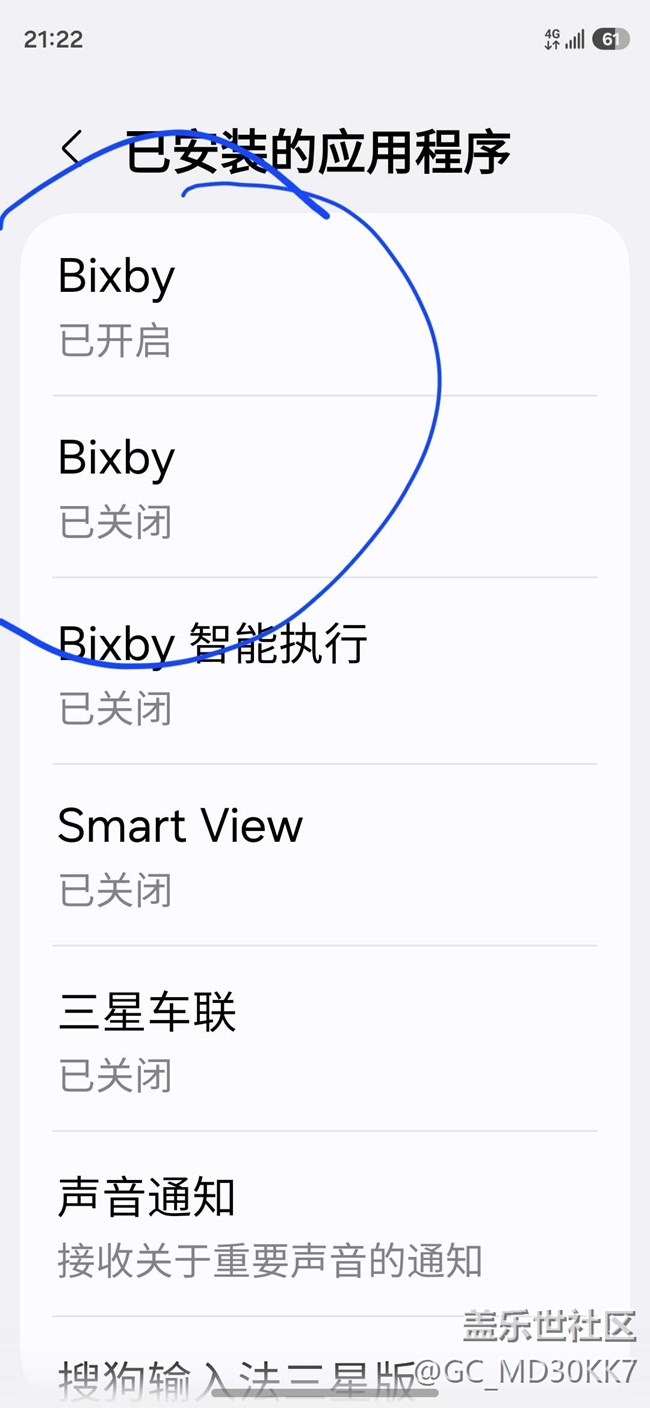Image resolution: width=650 pixels, height=1408 pixels.
Task: Open 三星车联 accessibility entry
Action: pos(324,1040)
